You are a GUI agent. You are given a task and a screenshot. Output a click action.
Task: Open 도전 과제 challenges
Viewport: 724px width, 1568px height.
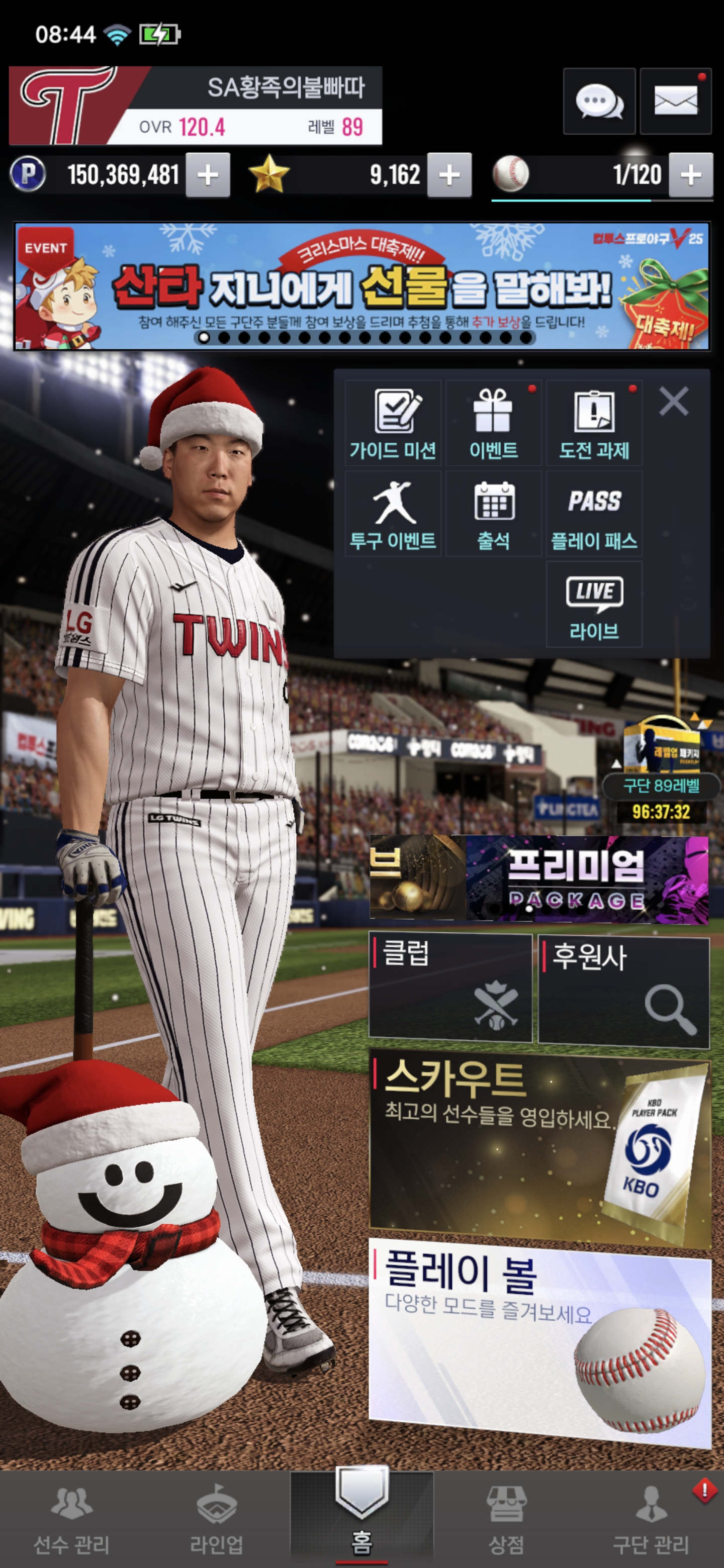tap(594, 423)
